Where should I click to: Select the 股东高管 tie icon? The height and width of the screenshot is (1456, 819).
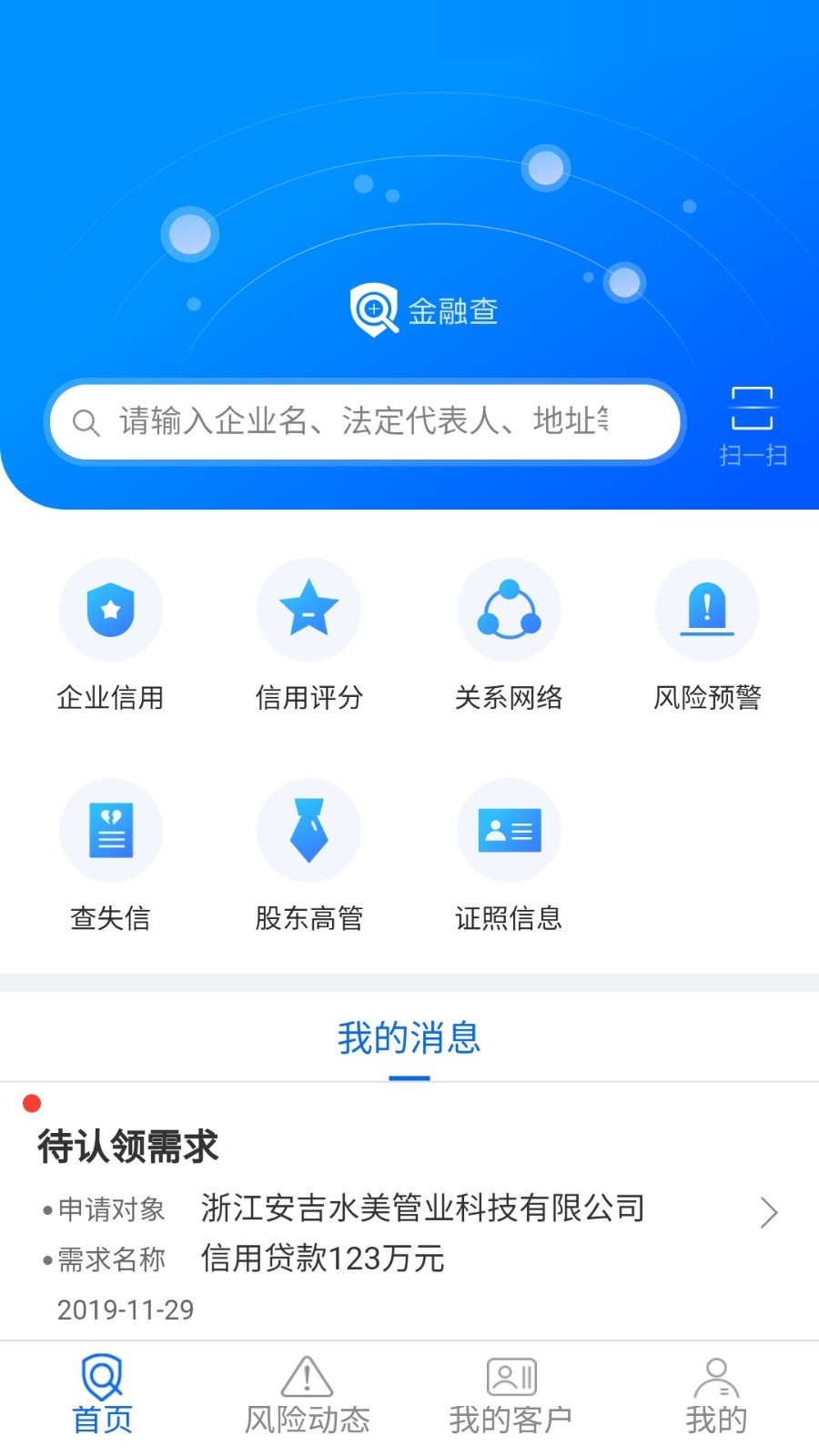309,830
